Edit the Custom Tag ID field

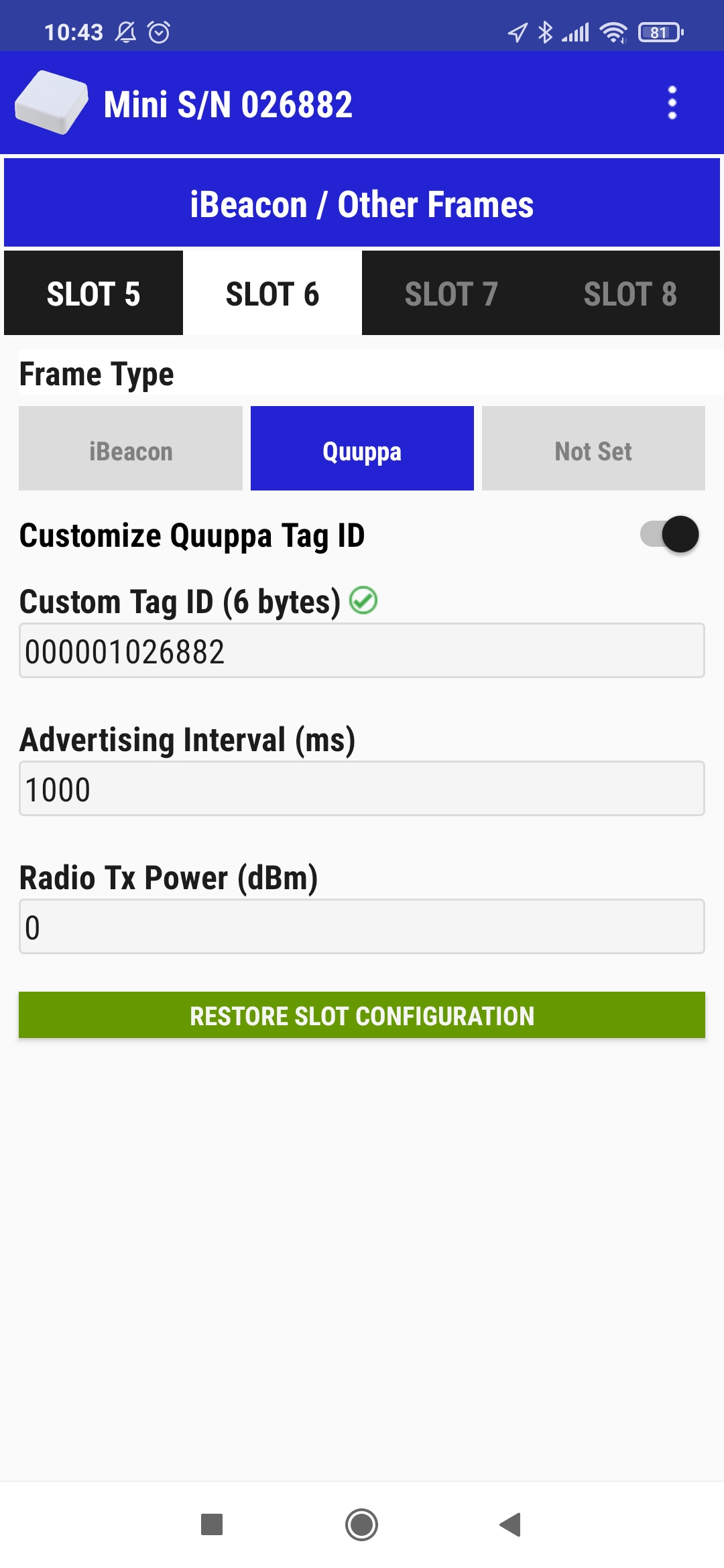point(362,651)
